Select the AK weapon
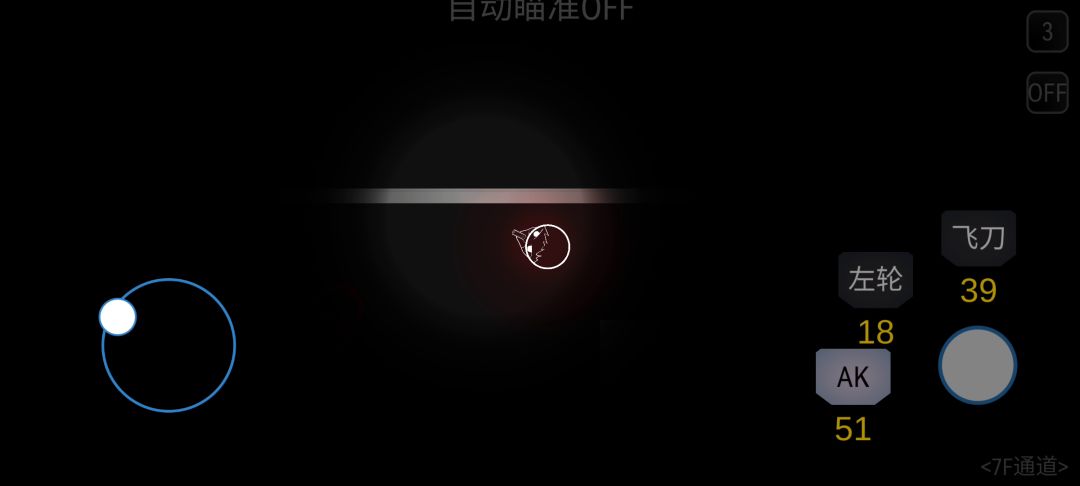This screenshot has height=486, width=1080. pyautogui.click(x=853, y=377)
